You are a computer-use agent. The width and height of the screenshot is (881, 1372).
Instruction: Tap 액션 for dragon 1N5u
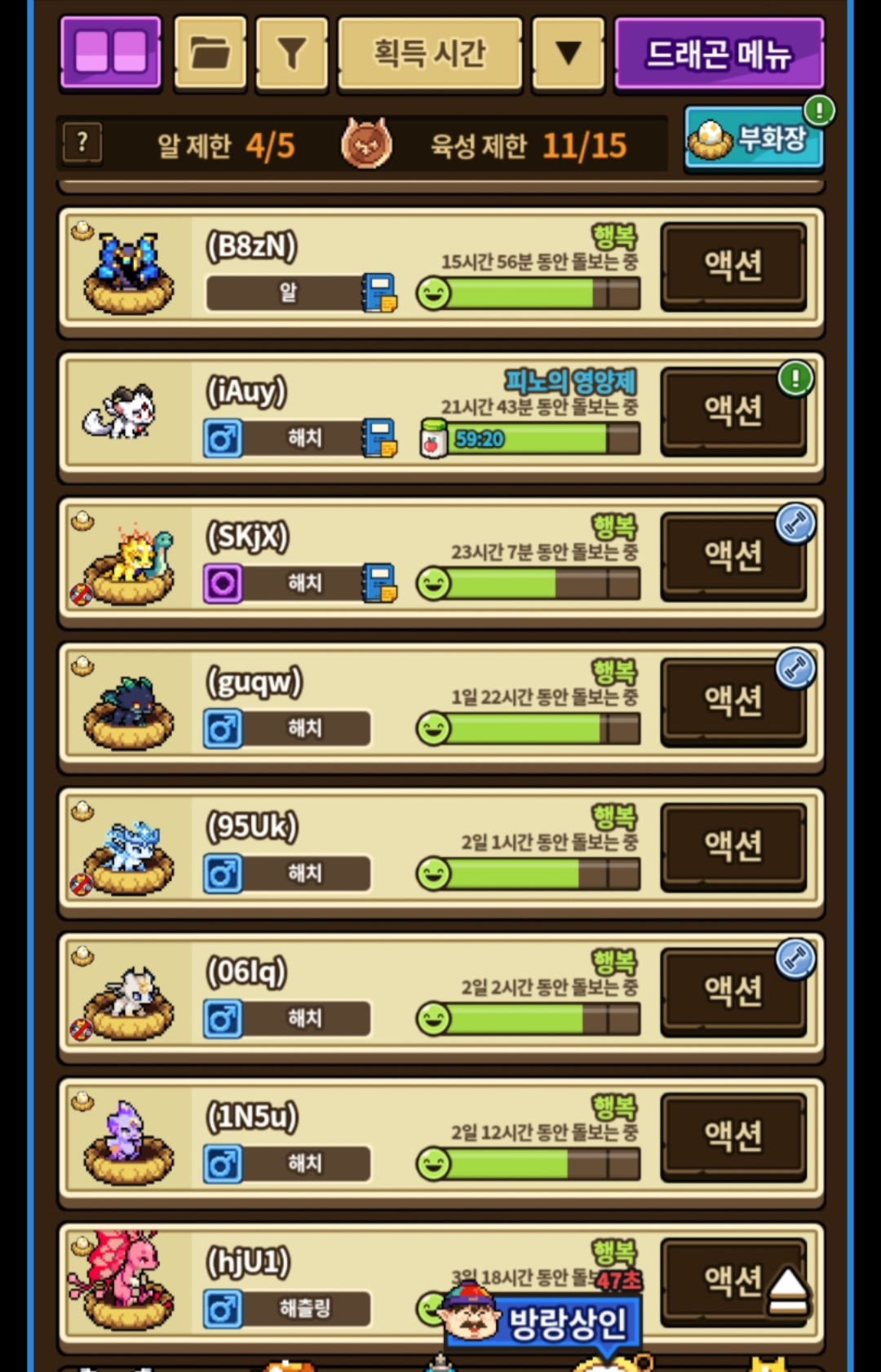pyautogui.click(x=733, y=1137)
